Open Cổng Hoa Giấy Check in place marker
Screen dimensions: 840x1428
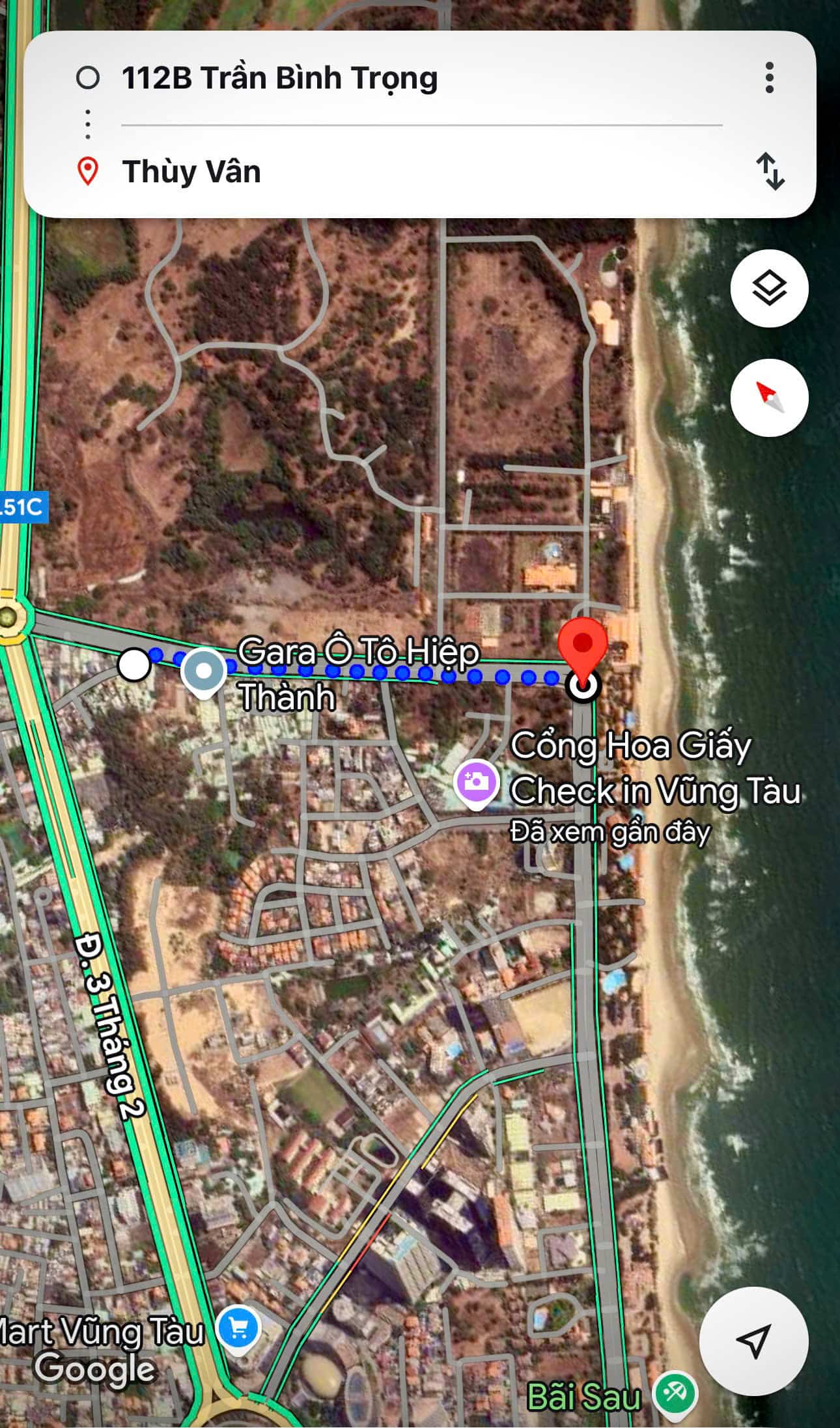pyautogui.click(x=477, y=782)
